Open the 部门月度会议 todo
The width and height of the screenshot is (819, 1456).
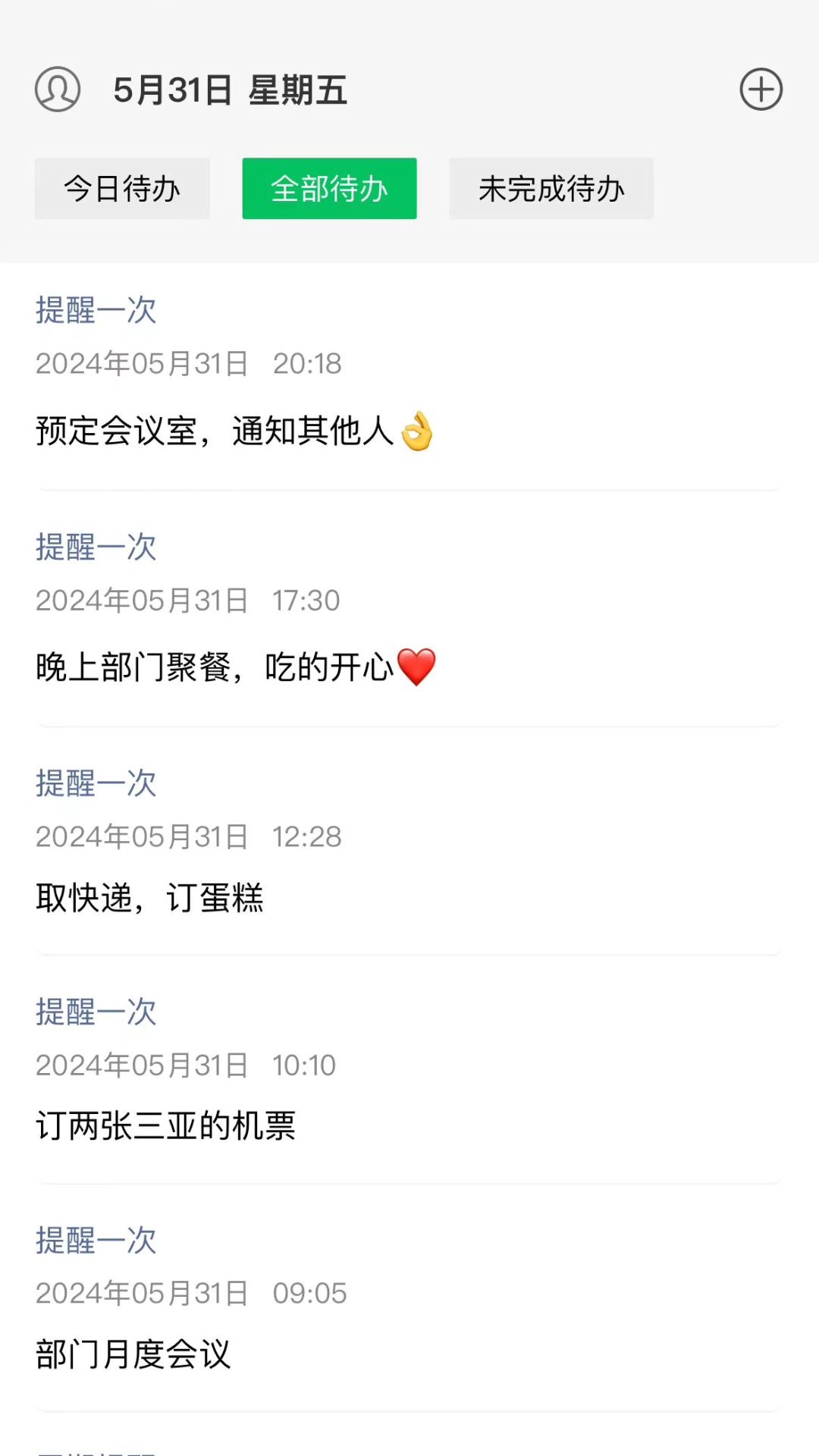pyautogui.click(x=133, y=1356)
